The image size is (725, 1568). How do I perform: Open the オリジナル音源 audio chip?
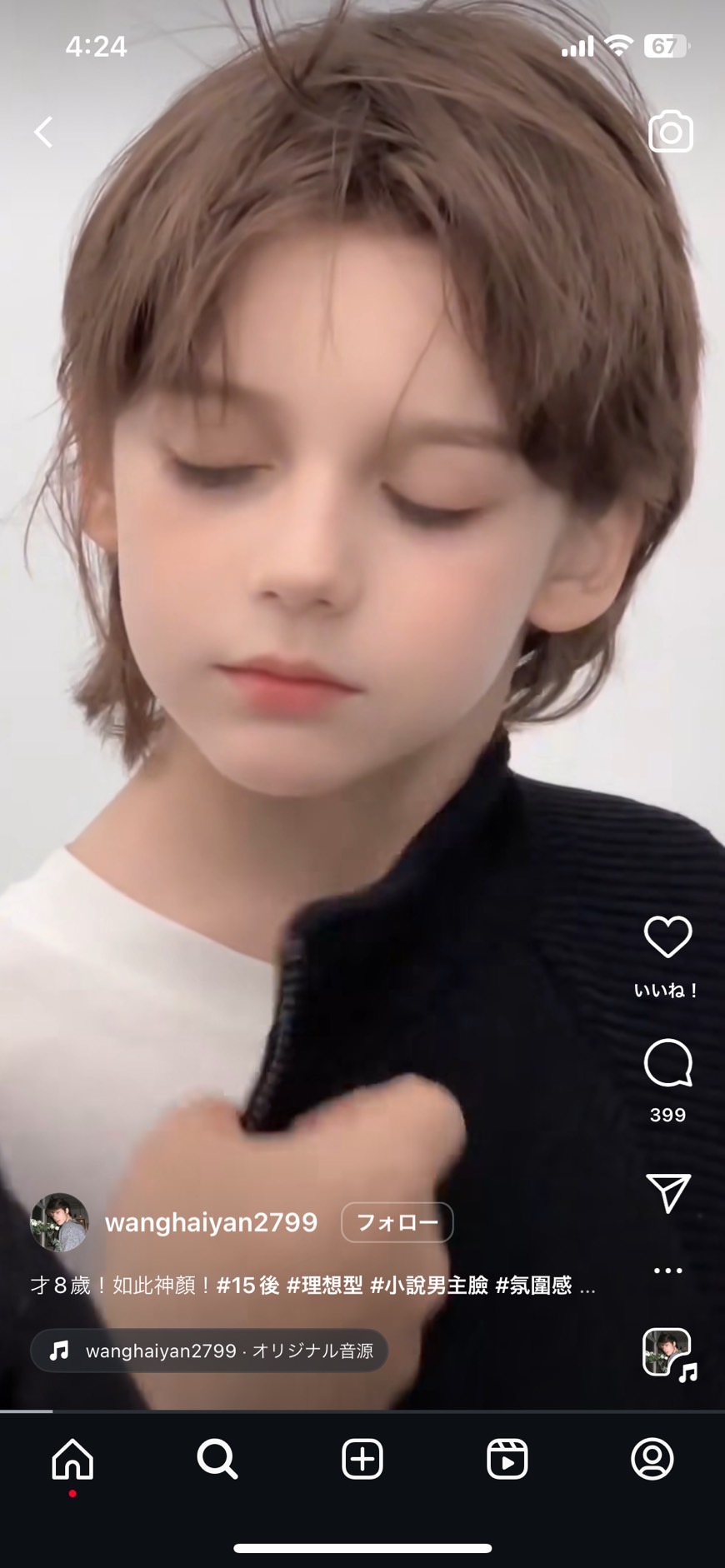coord(209,1351)
